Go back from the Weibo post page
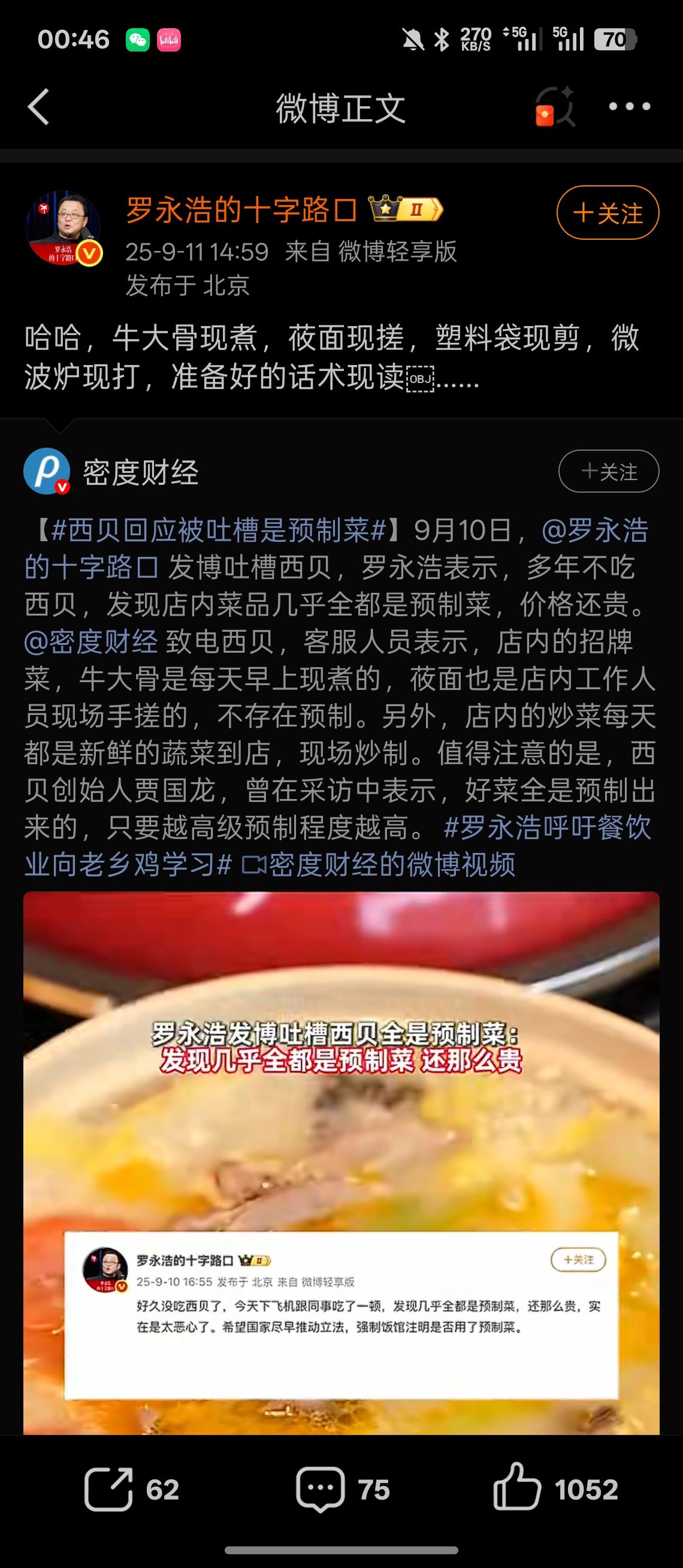 point(38,107)
